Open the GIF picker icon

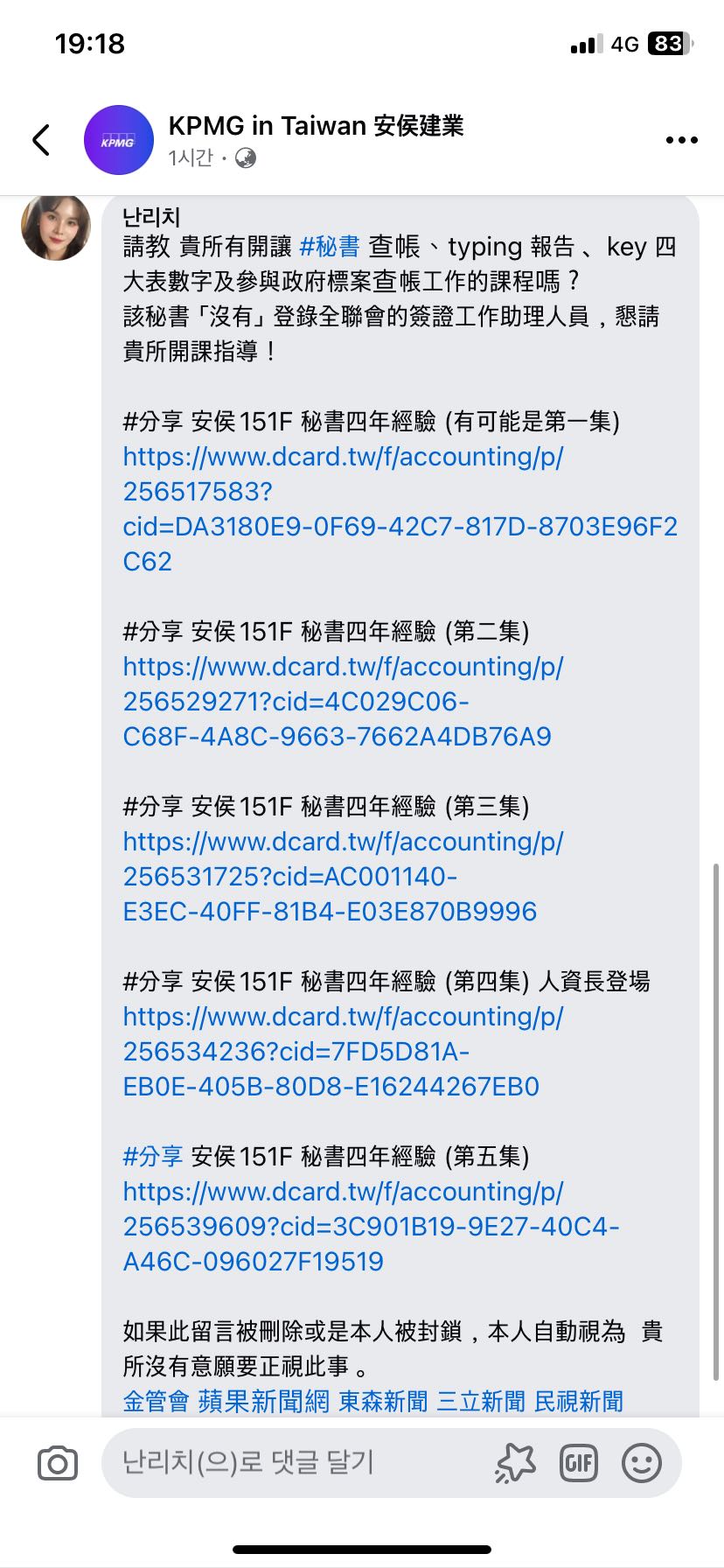point(579,1462)
